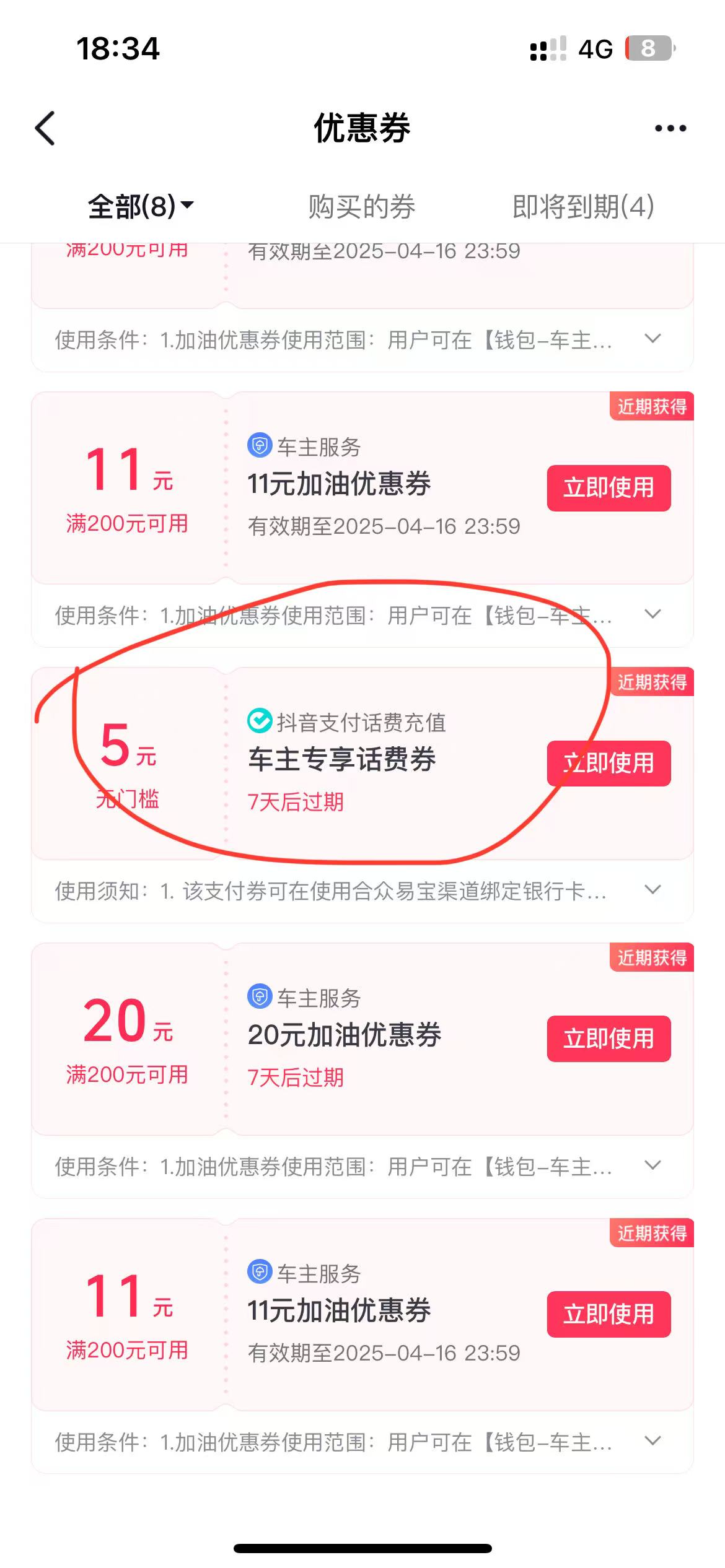Open the three-dot overflow menu
Screen dimensions: 725x1568
pos(670,128)
